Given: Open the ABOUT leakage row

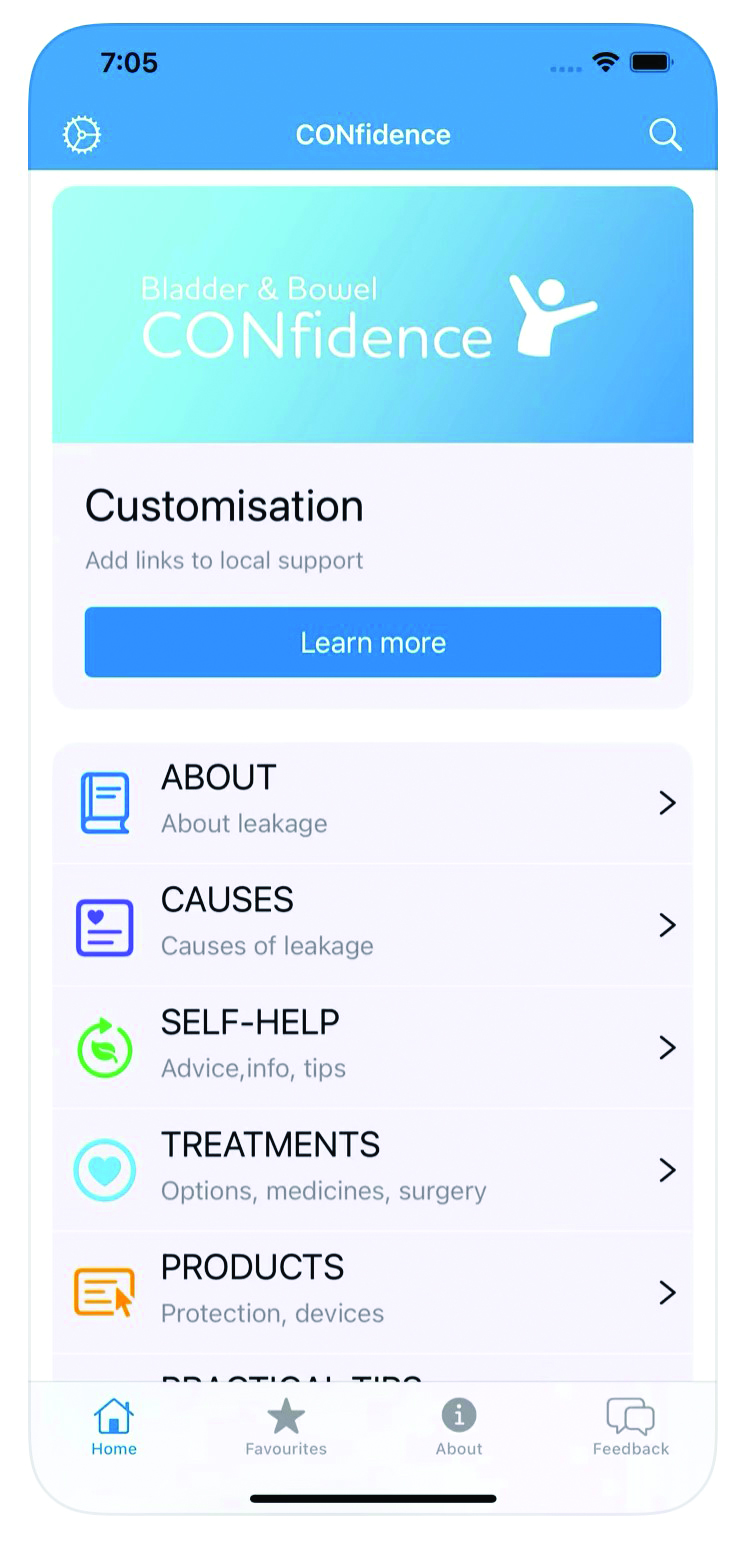Looking at the screenshot, I should coord(373,803).
